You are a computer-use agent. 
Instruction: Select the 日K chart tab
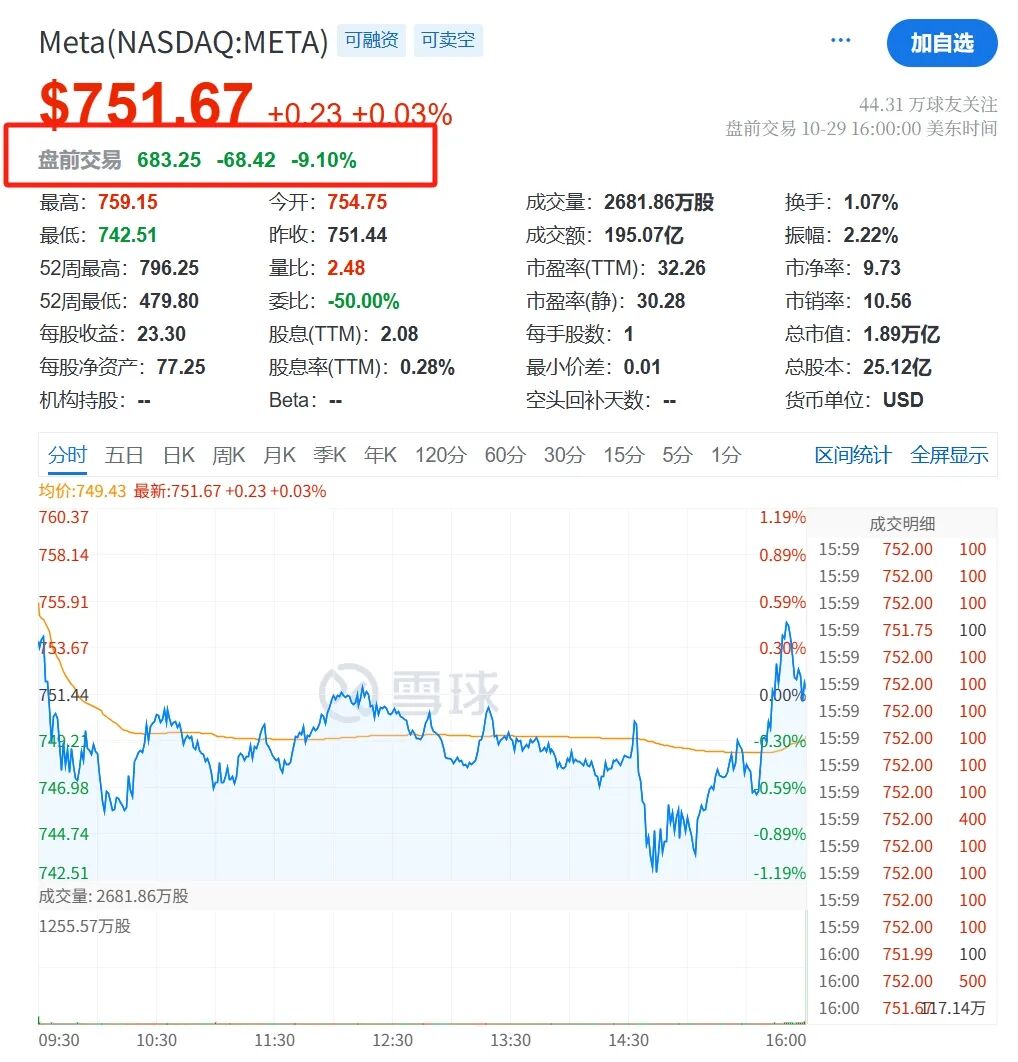pos(179,455)
